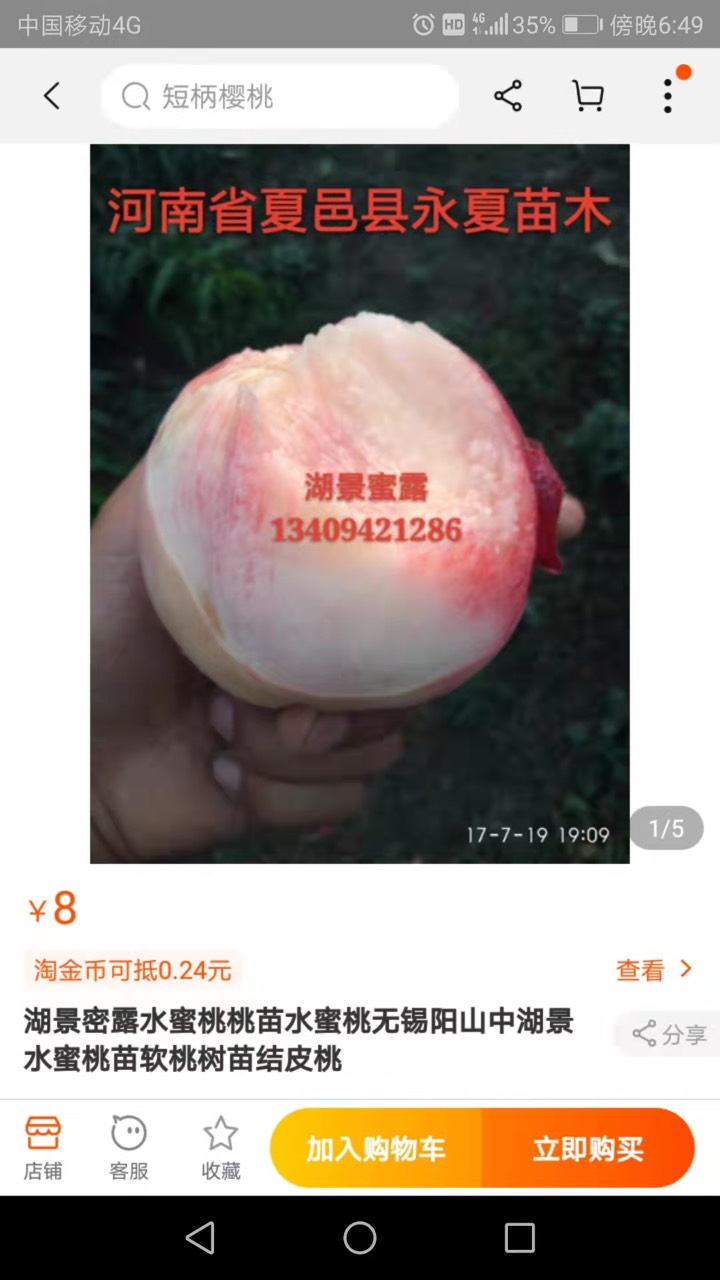The image size is (720, 1280).
Task: Contact 客服 customer service
Action: [129, 1148]
